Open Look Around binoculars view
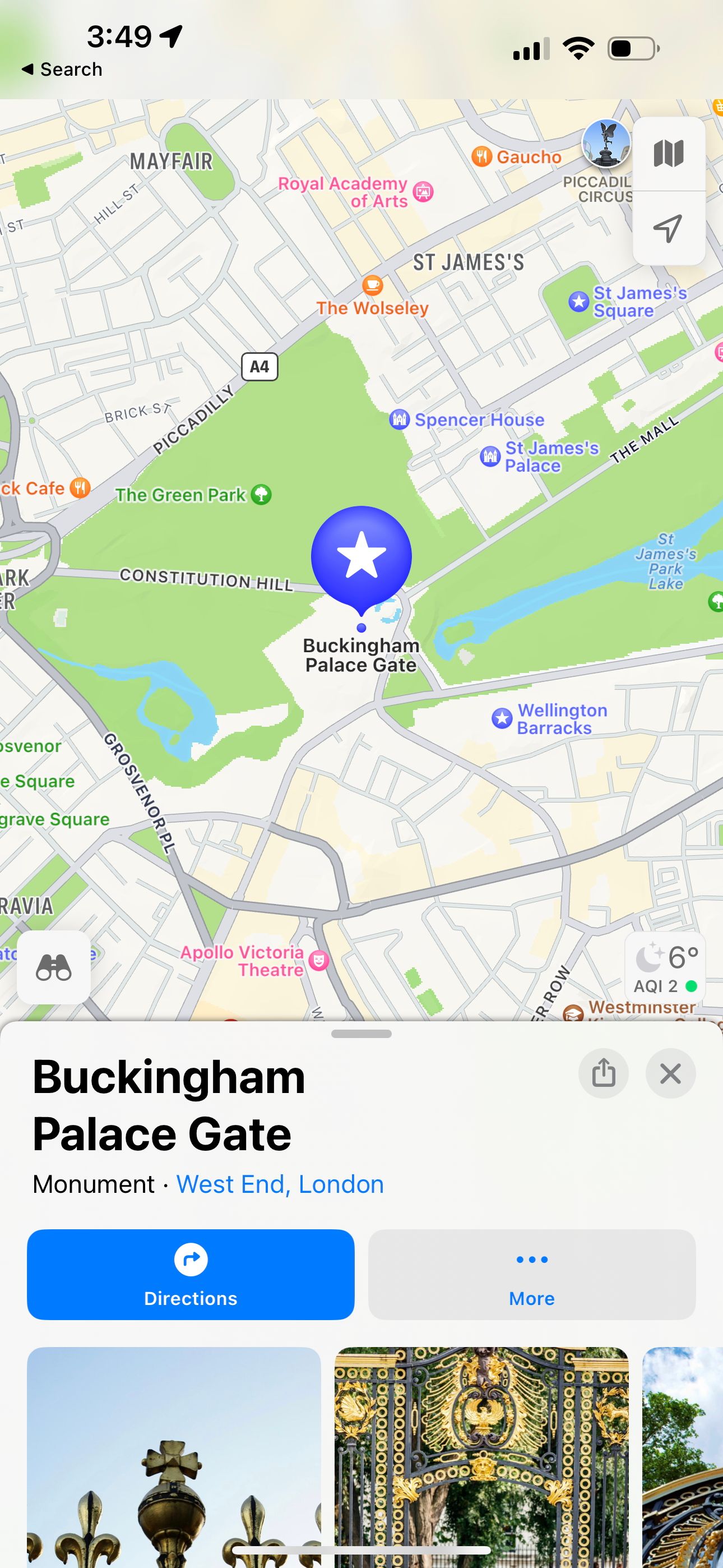Screen dimensions: 723x1568 (x=54, y=967)
